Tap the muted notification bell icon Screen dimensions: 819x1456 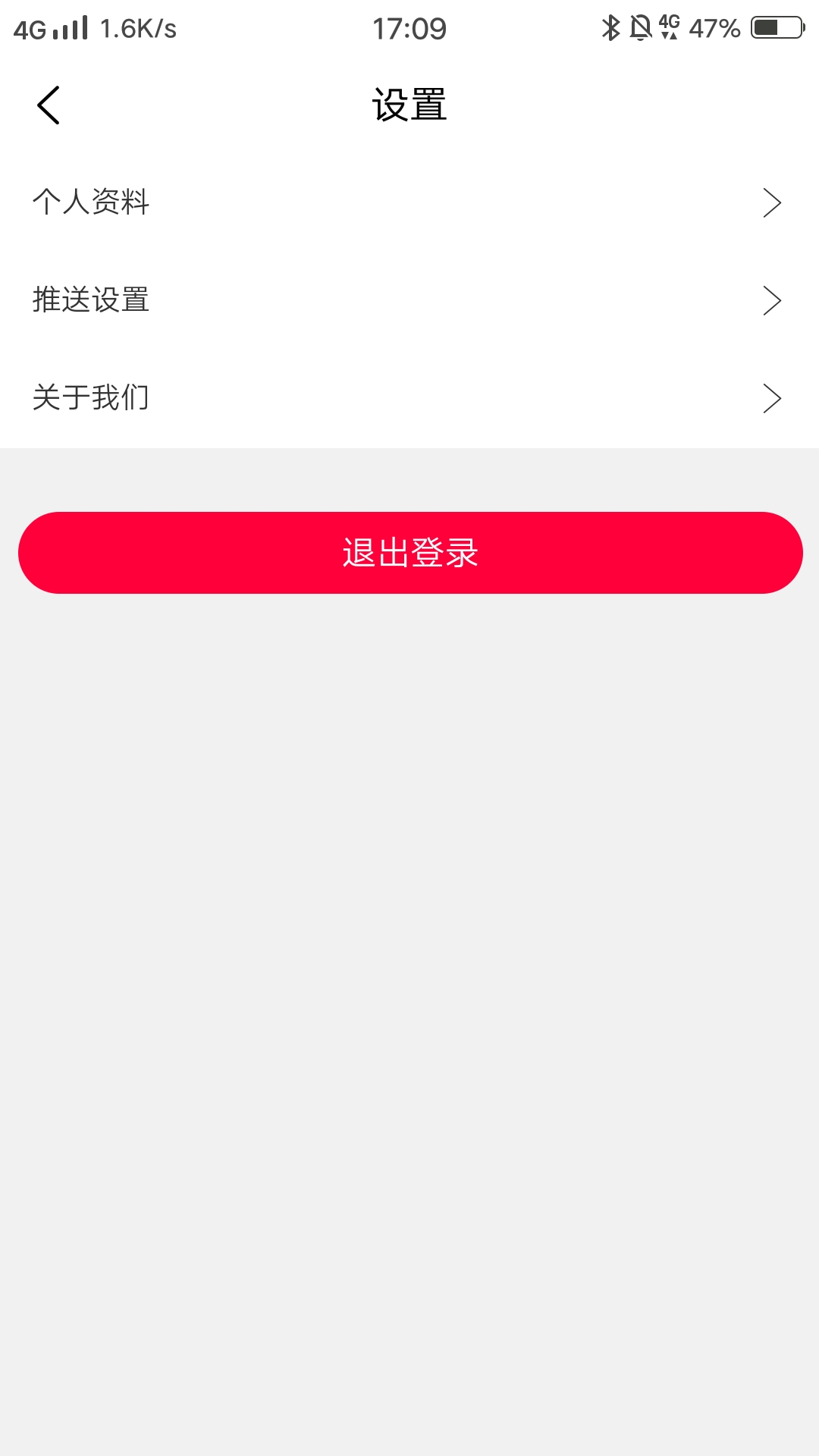pyautogui.click(x=639, y=27)
